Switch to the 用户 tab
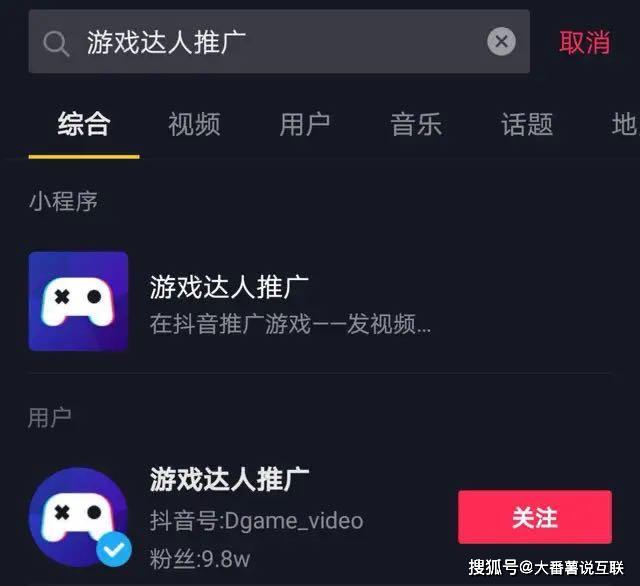 (305, 124)
